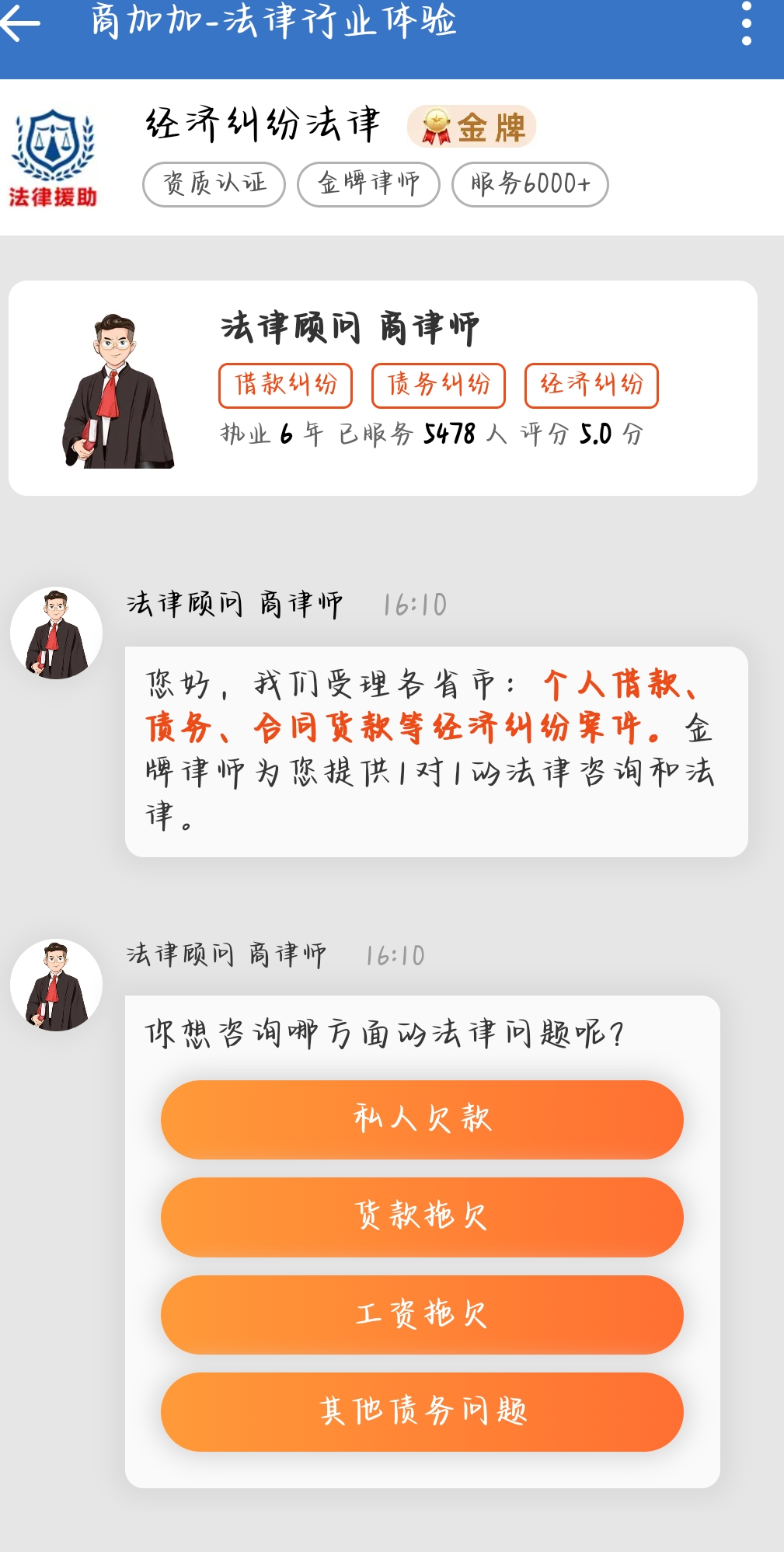Click the scales-of-justice emblem in the logo
This screenshot has height=1552, width=784.
tap(51, 141)
